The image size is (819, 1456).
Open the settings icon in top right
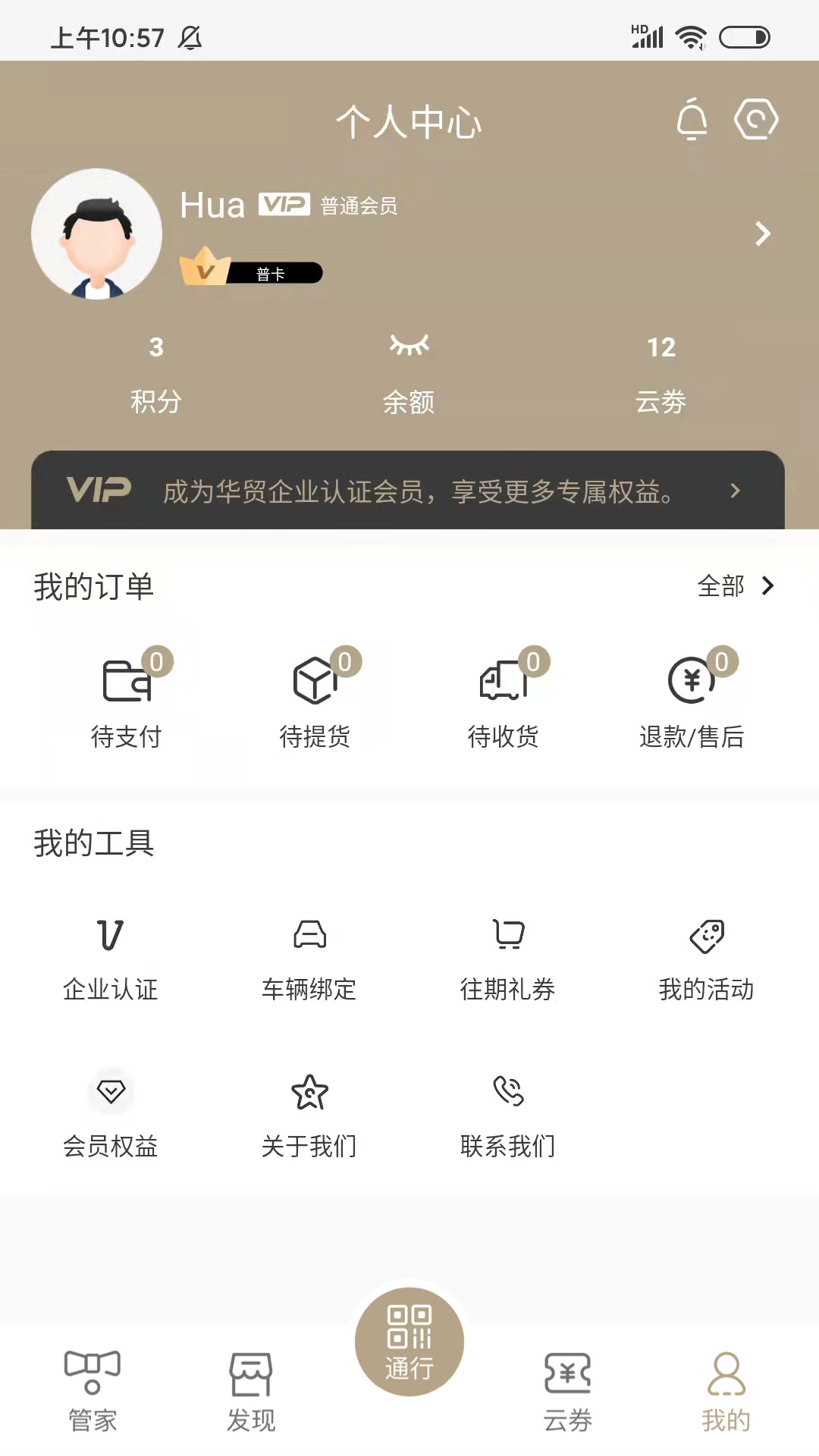tap(756, 119)
